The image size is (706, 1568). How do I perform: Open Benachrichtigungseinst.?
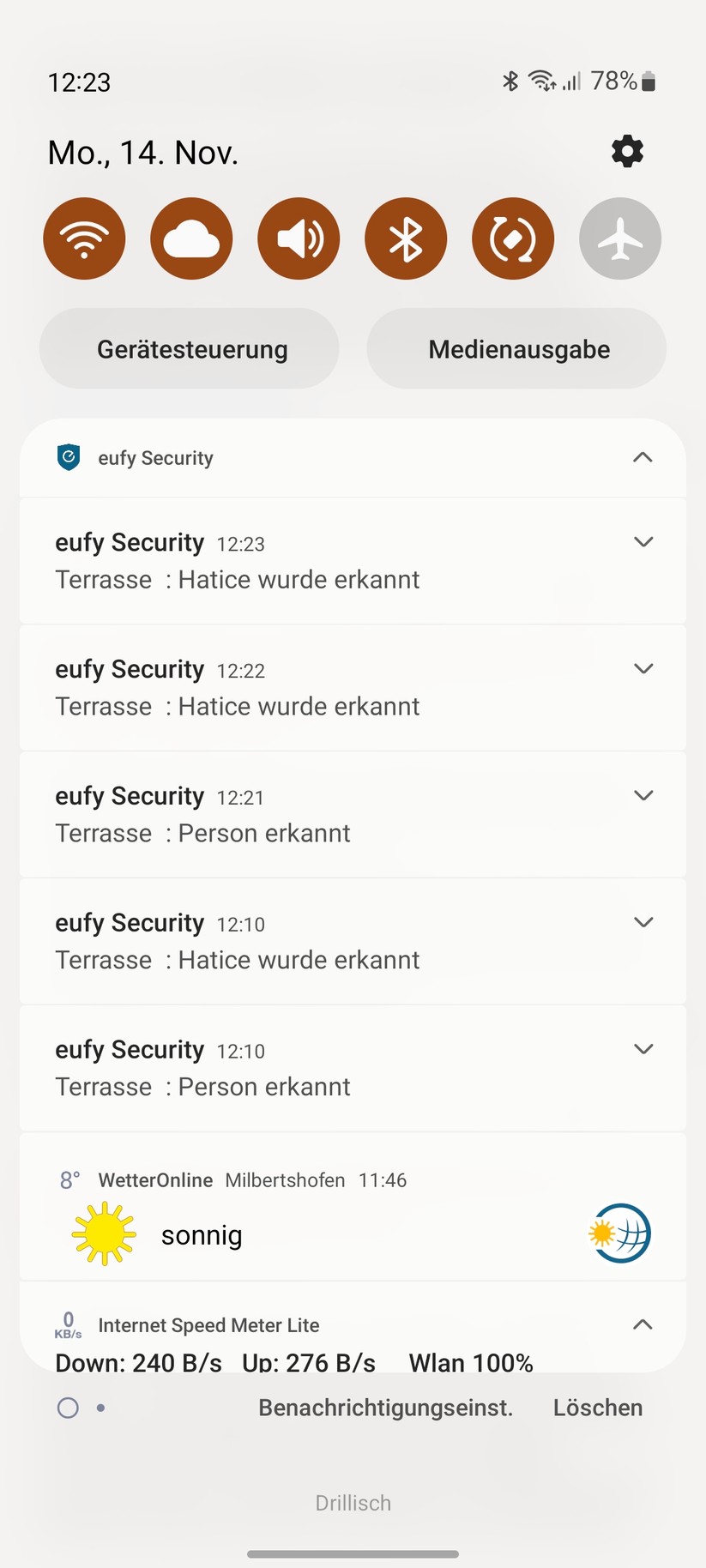[386, 1407]
